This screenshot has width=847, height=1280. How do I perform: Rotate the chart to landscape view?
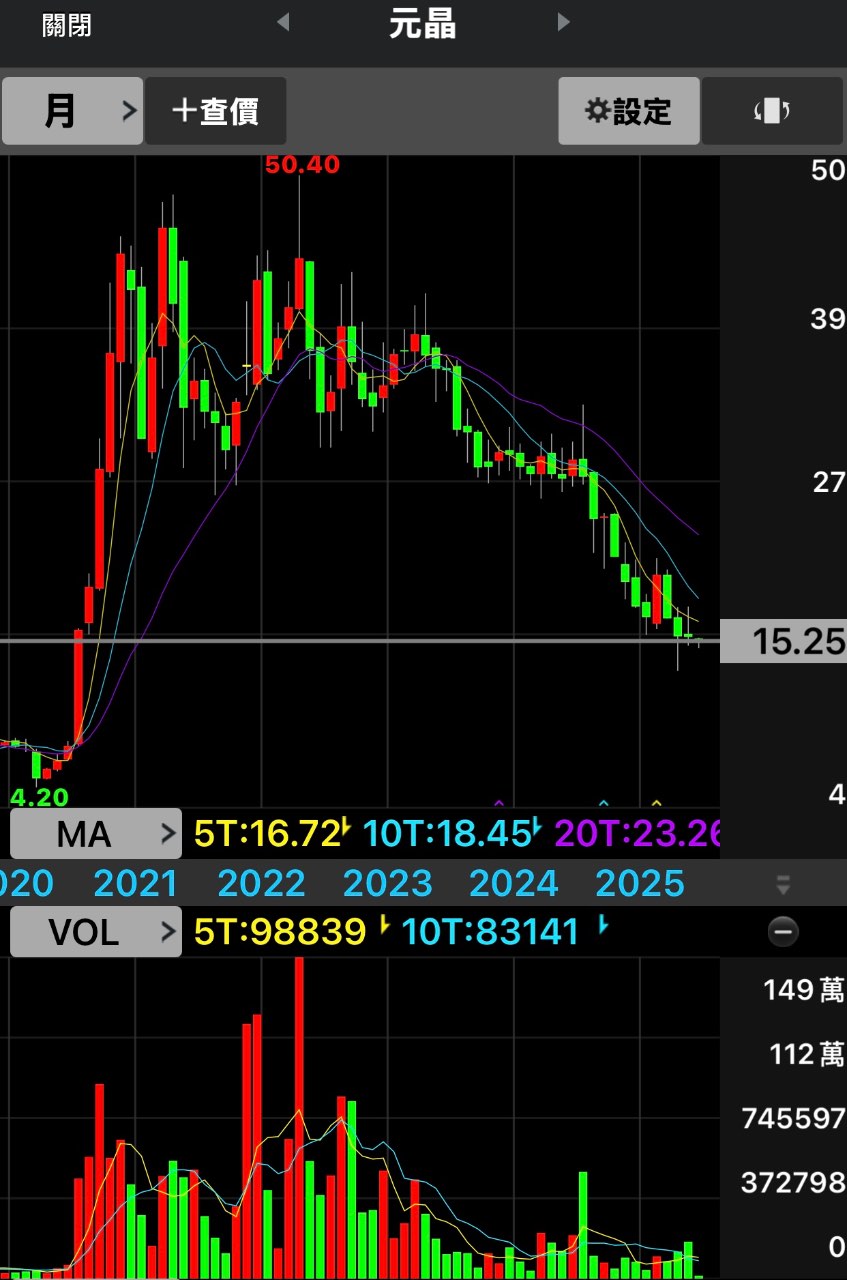click(772, 111)
